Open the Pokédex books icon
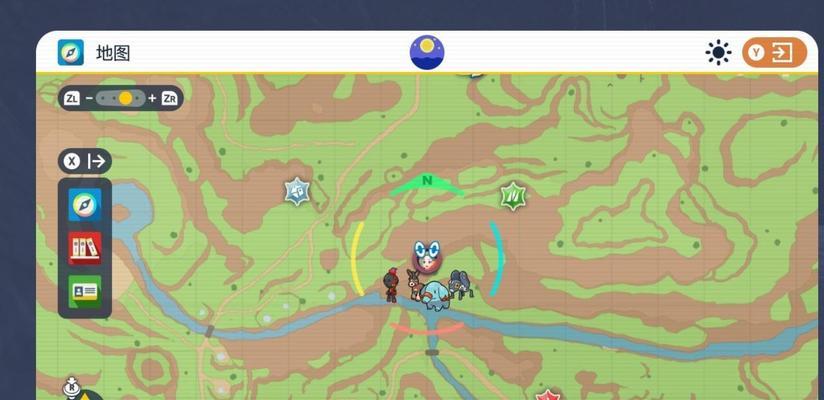 tap(85, 248)
